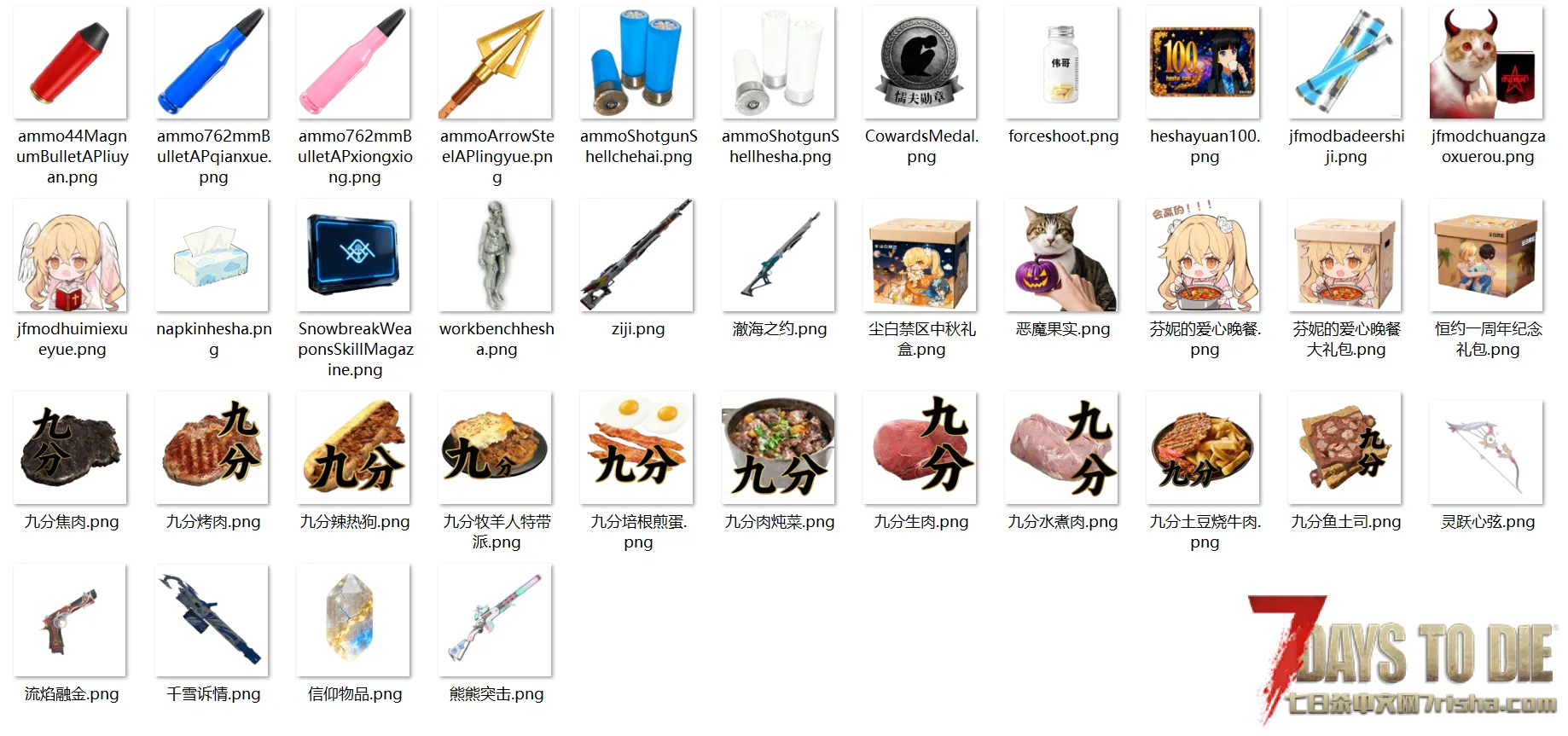Select the workbenchhesha.png file
Screen dimensions: 1568x736
coord(497,256)
